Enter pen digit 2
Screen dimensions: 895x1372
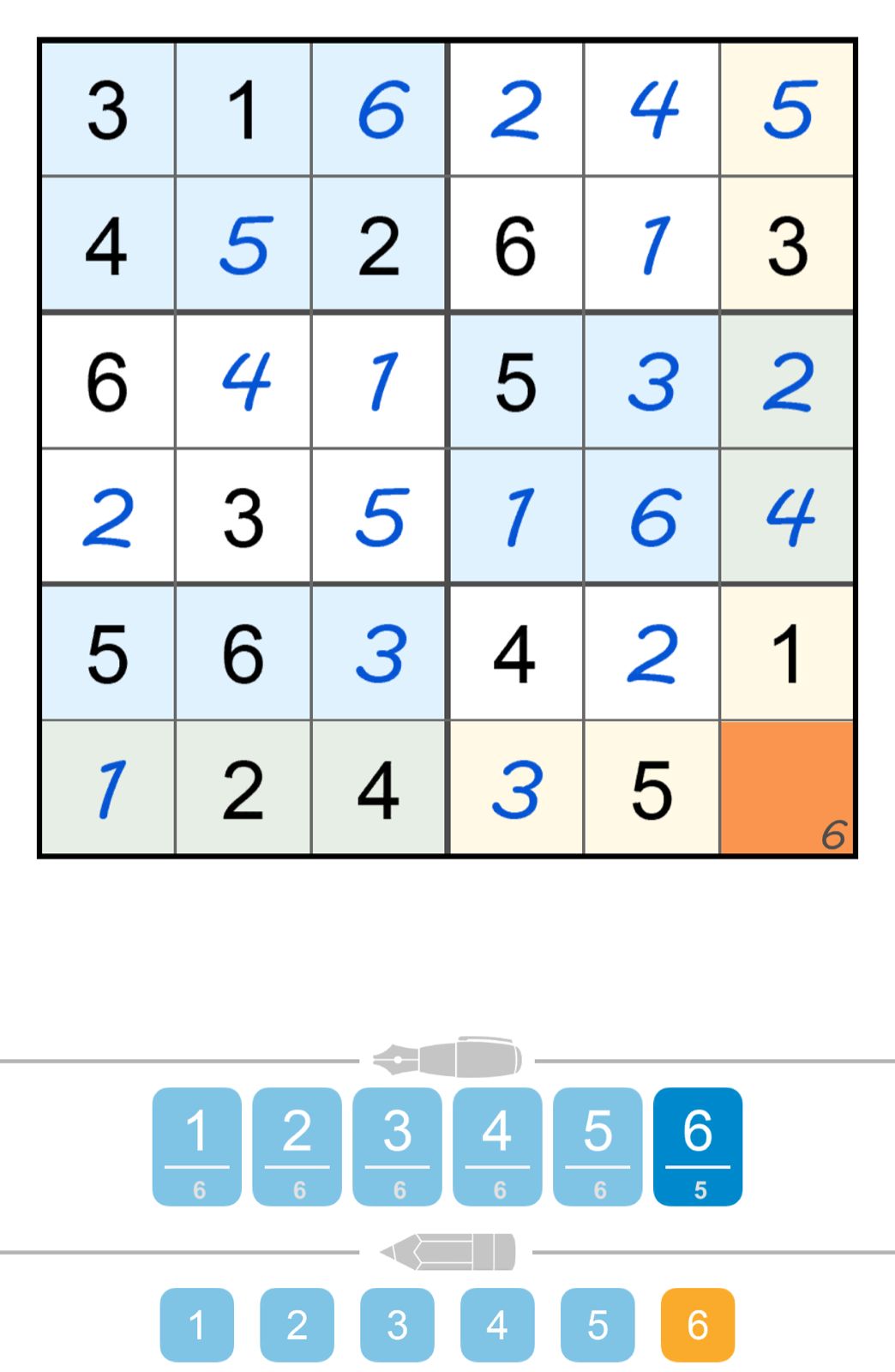tap(297, 1146)
